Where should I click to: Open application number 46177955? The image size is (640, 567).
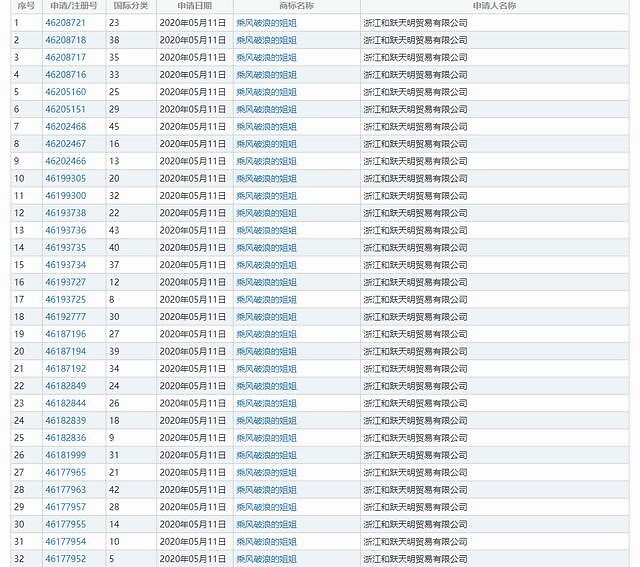click(65, 524)
